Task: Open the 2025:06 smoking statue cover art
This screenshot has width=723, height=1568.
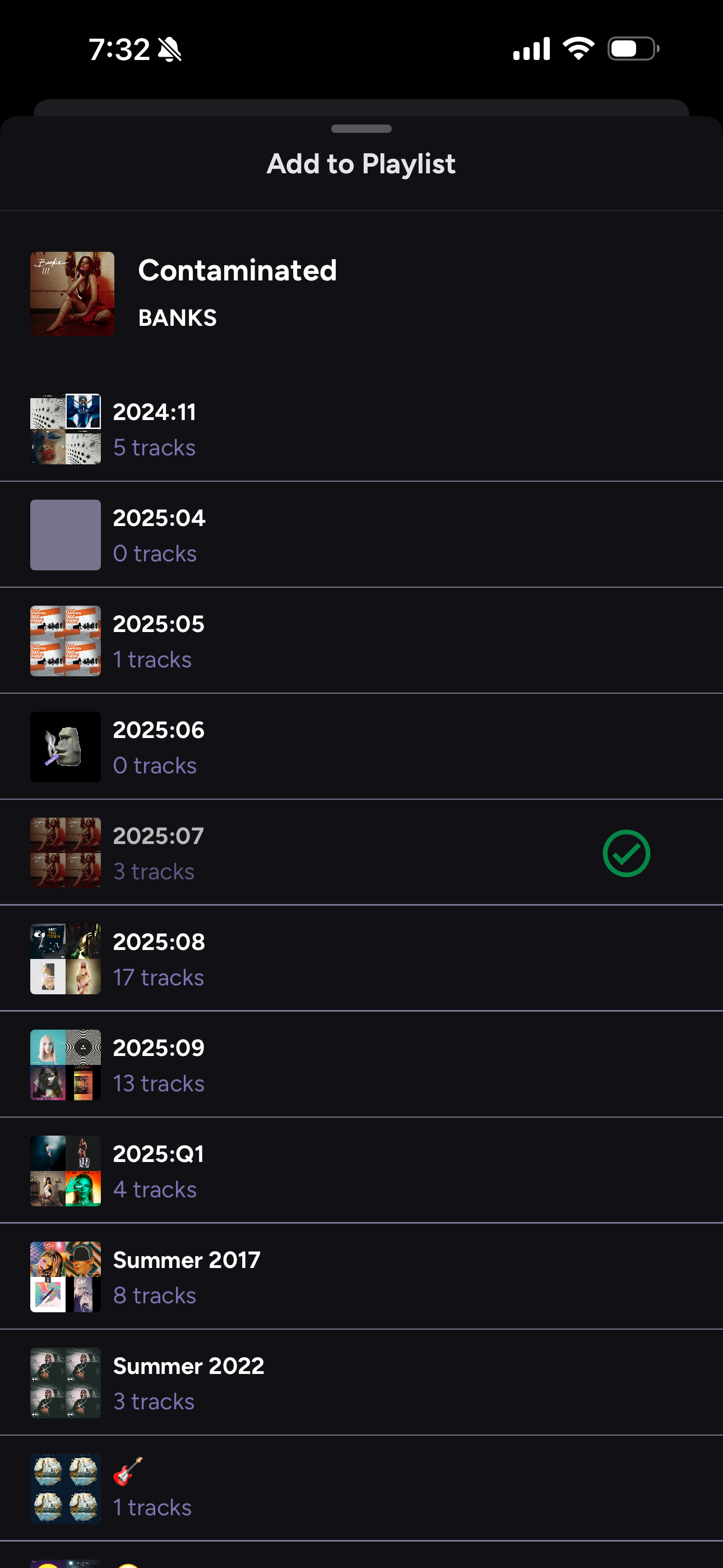Action: (65, 747)
